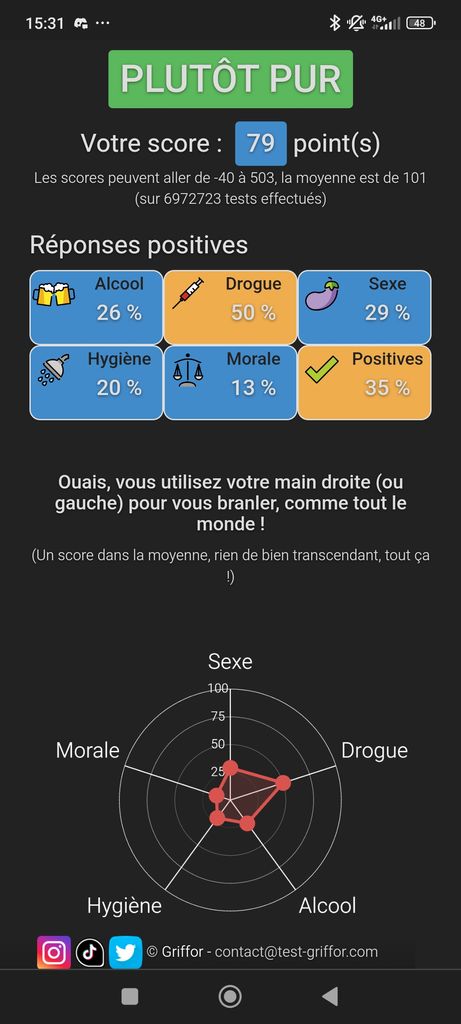Open Griffor's Instagram page
This screenshot has height=1024, width=461.
[54, 952]
